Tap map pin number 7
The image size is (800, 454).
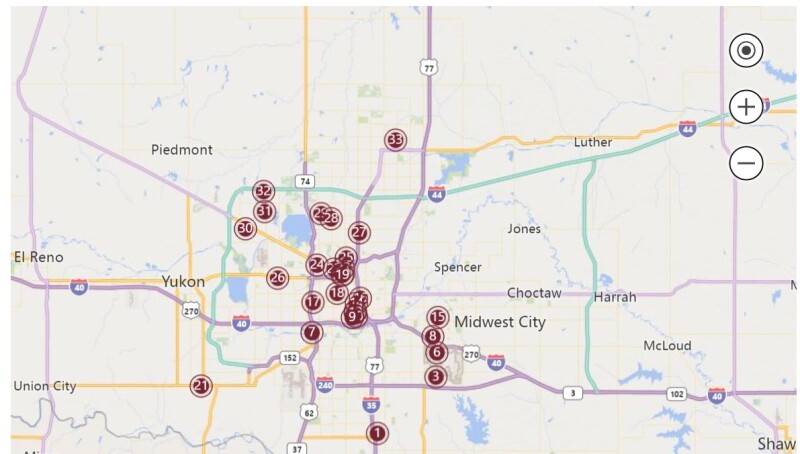tap(312, 332)
